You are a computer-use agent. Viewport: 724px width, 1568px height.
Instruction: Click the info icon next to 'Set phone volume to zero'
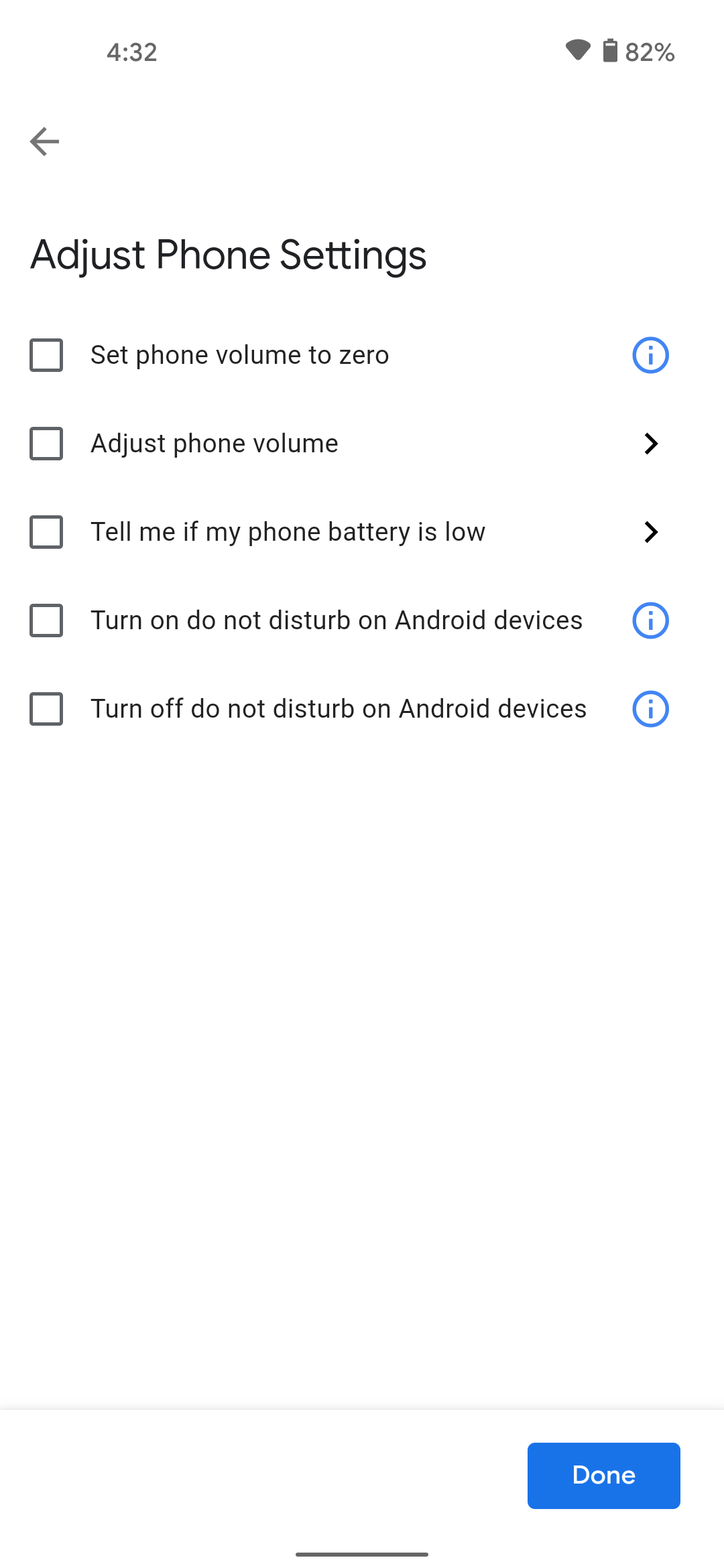click(x=649, y=355)
